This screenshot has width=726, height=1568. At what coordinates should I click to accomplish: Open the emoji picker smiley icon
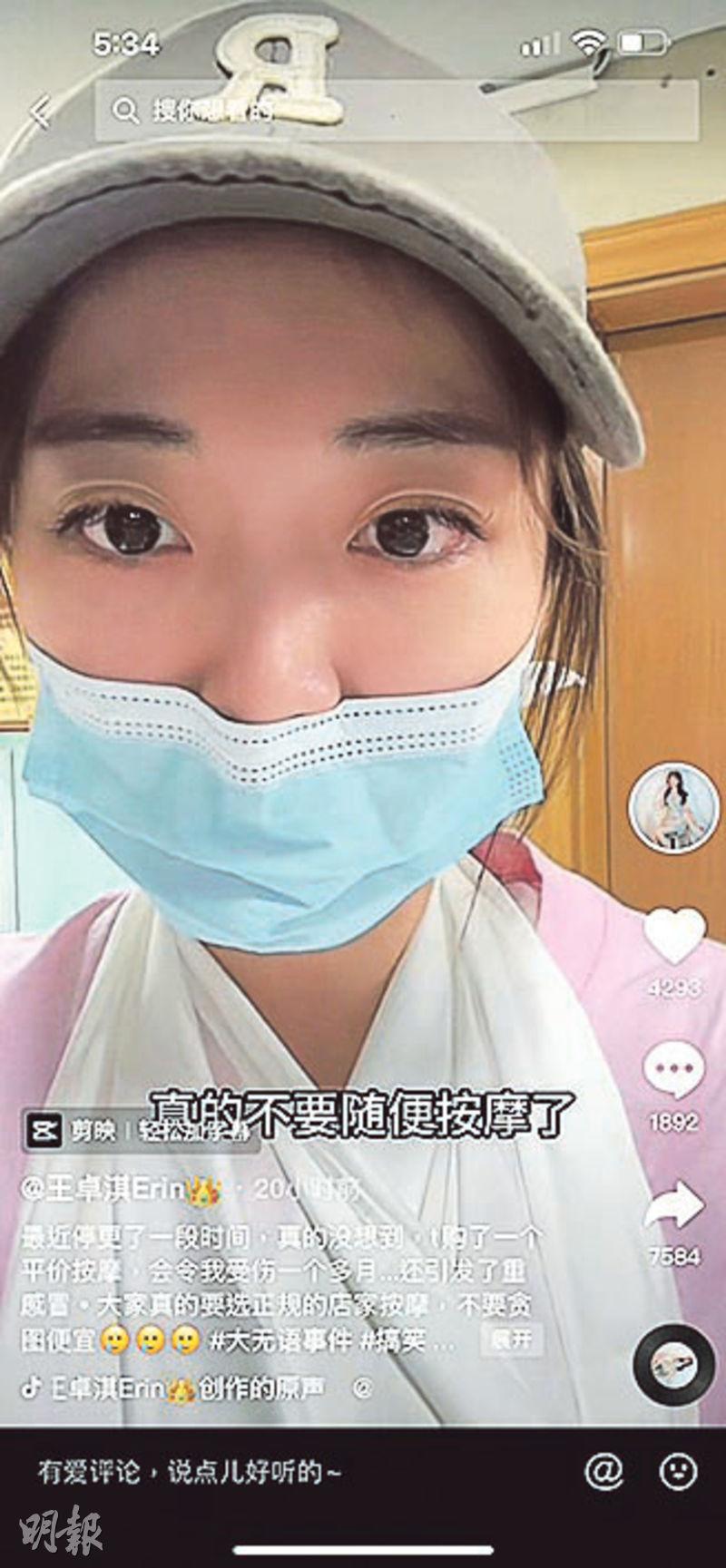[678, 1471]
